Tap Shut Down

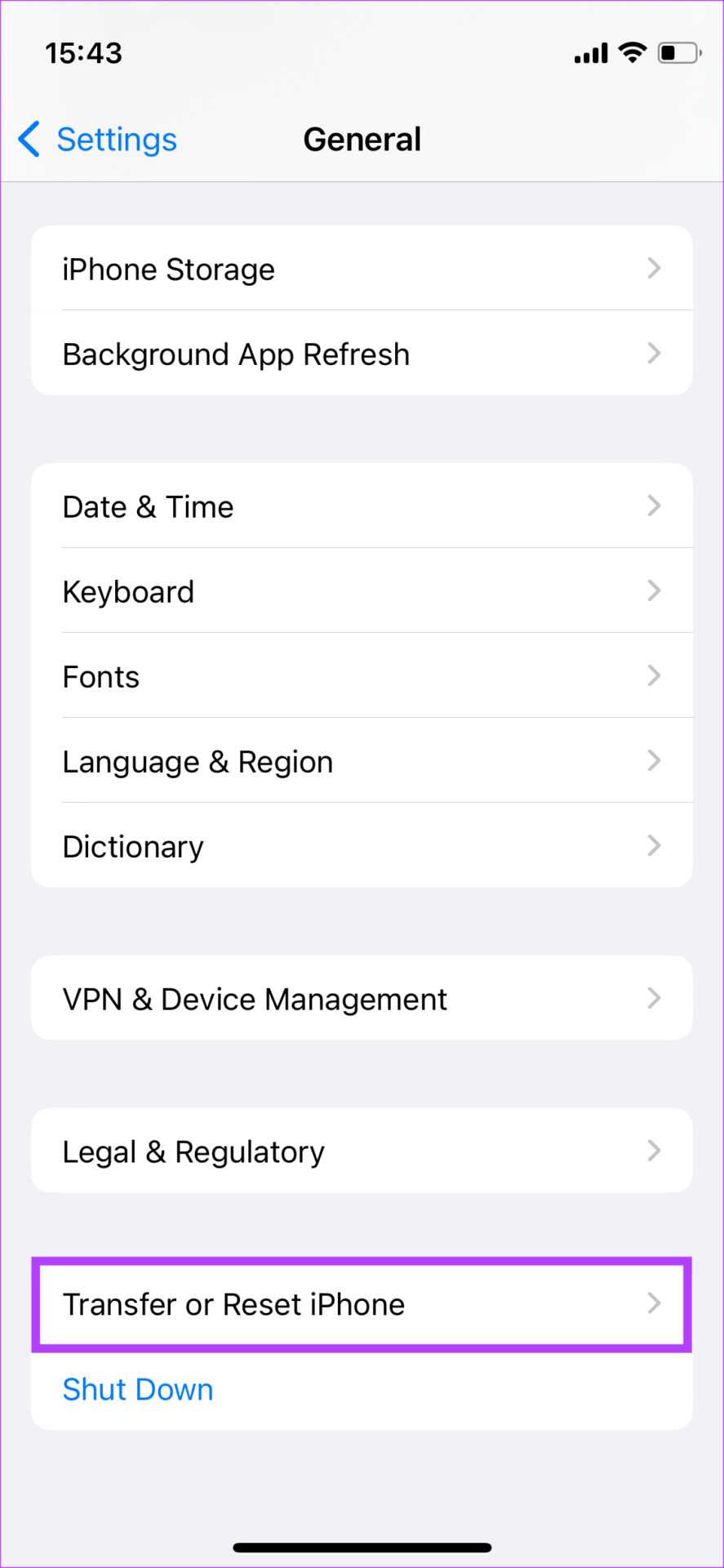[x=138, y=1389]
